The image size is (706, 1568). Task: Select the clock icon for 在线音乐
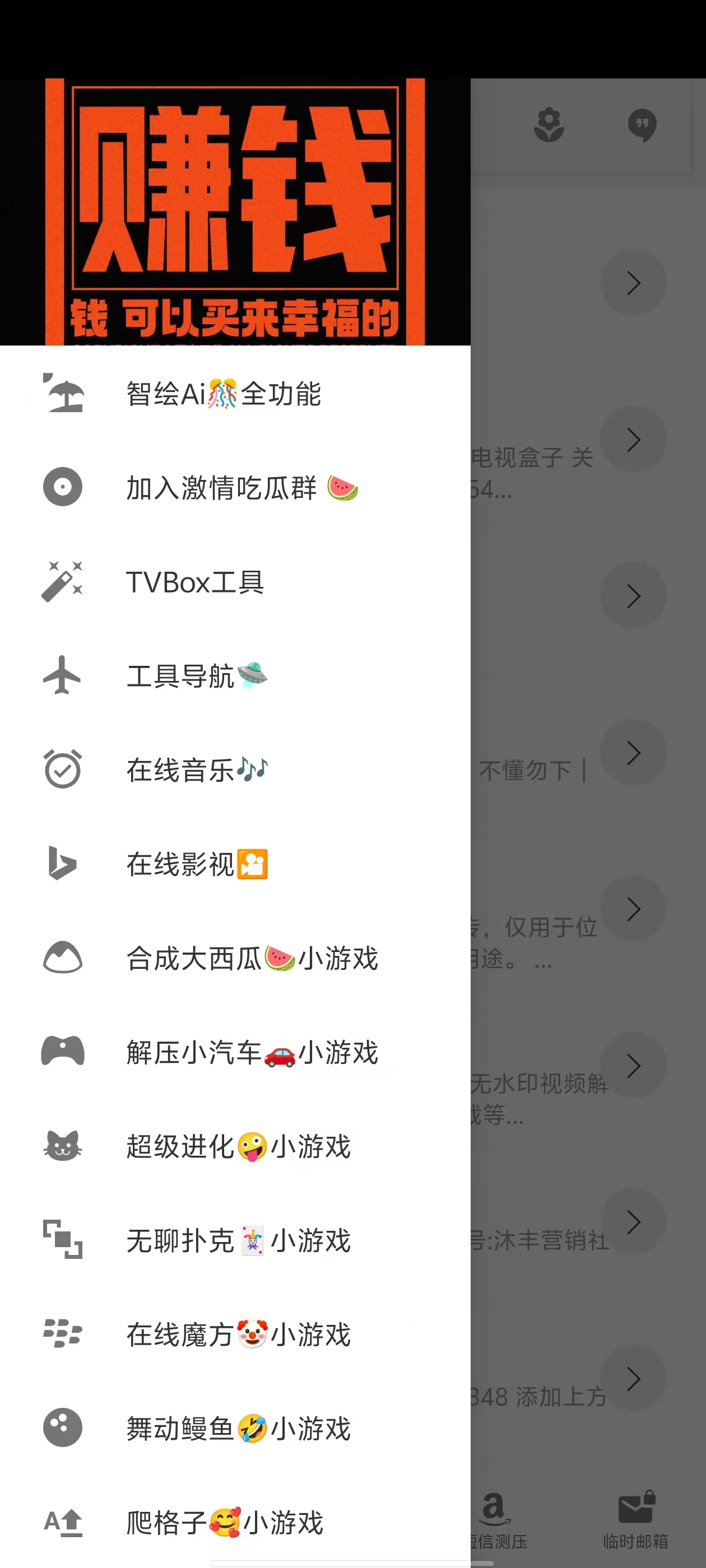point(63,769)
